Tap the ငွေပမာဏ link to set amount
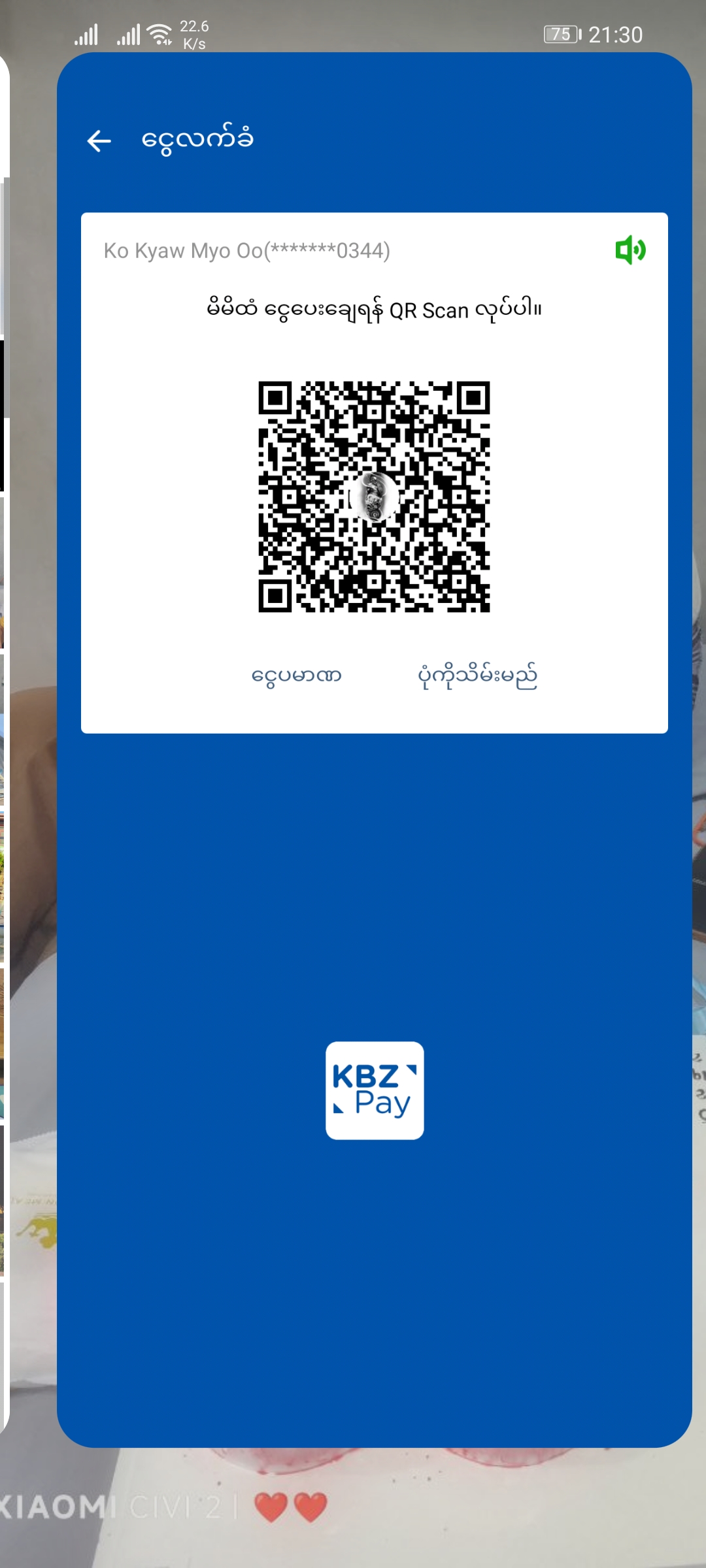706x1568 pixels. coord(296,676)
